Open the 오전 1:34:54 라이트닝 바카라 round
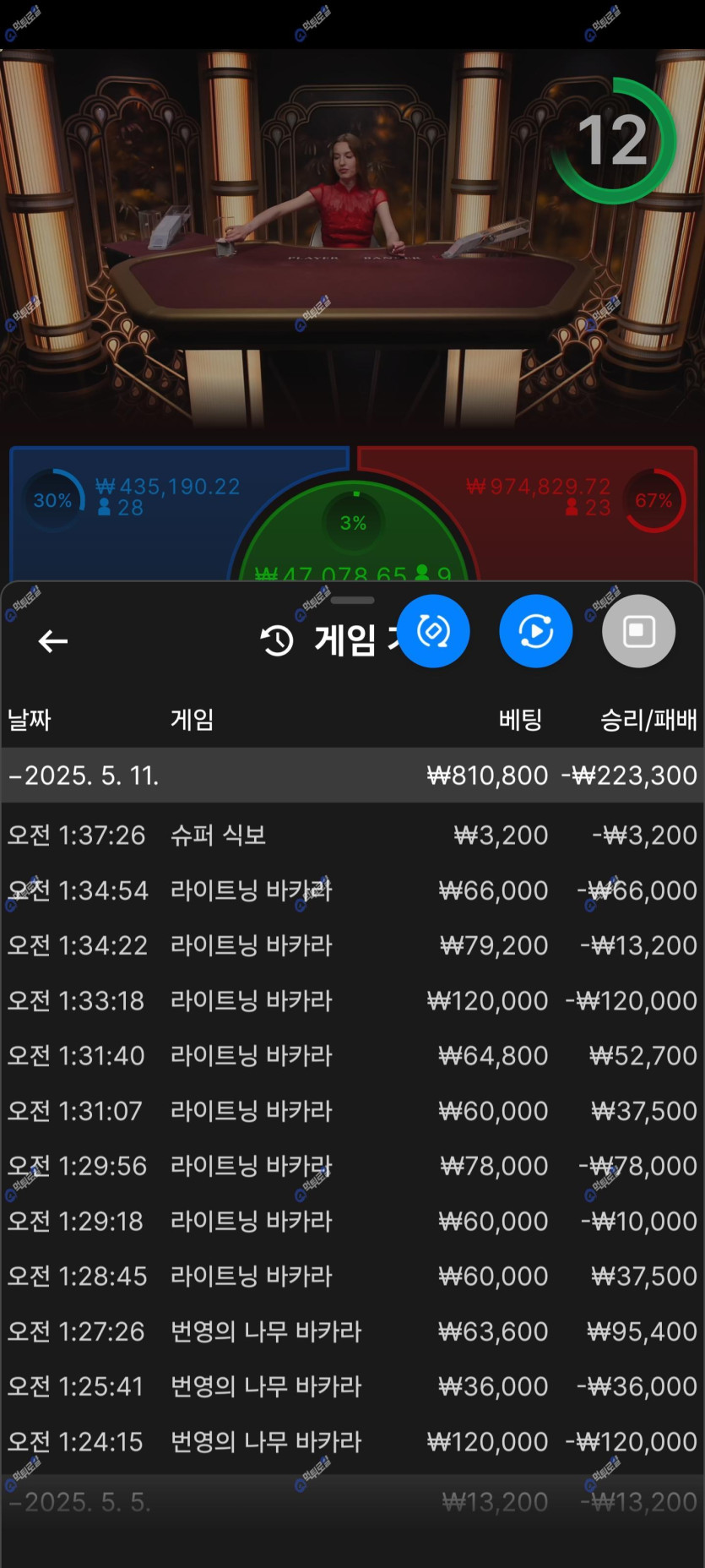Image resolution: width=705 pixels, height=1568 pixels. pyautogui.click(x=351, y=890)
